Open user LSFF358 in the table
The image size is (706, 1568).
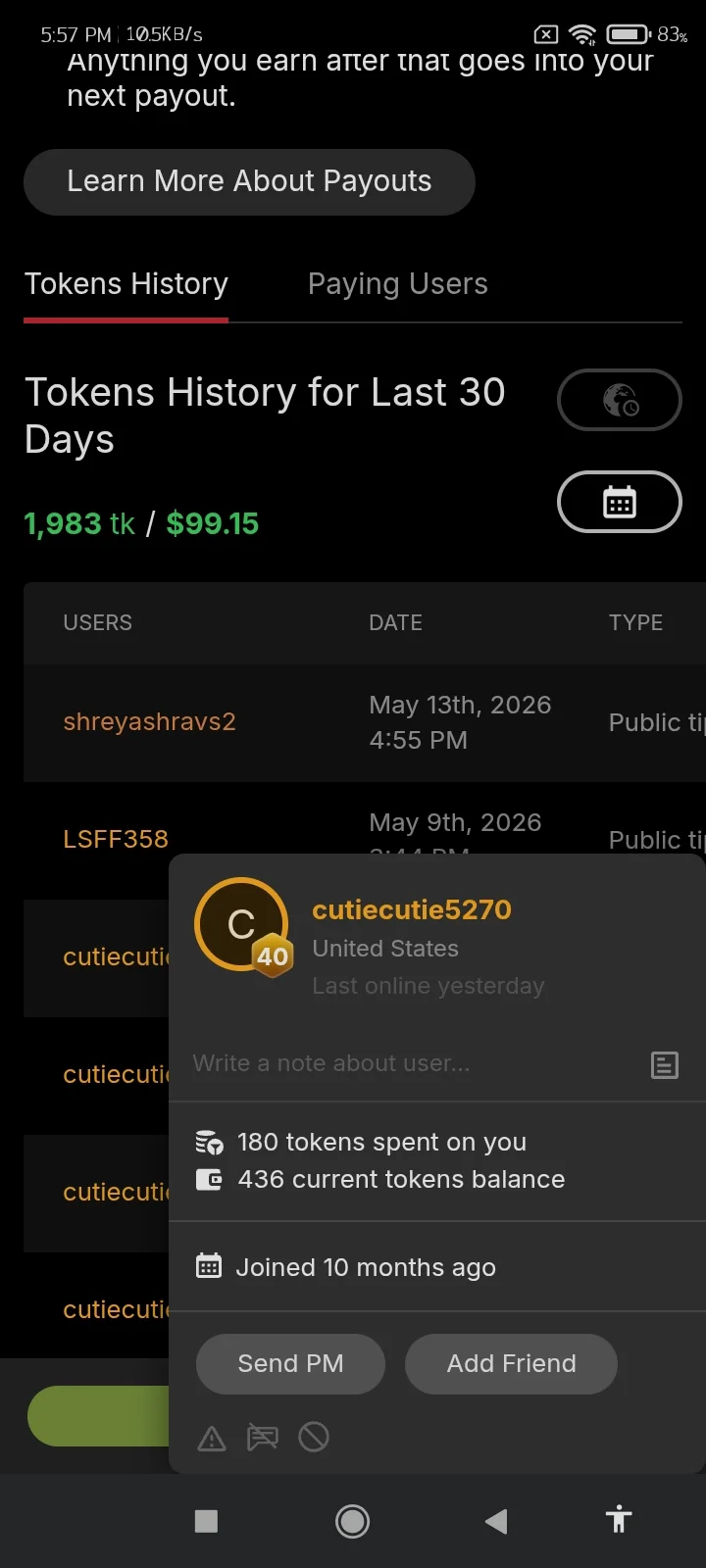[116, 840]
